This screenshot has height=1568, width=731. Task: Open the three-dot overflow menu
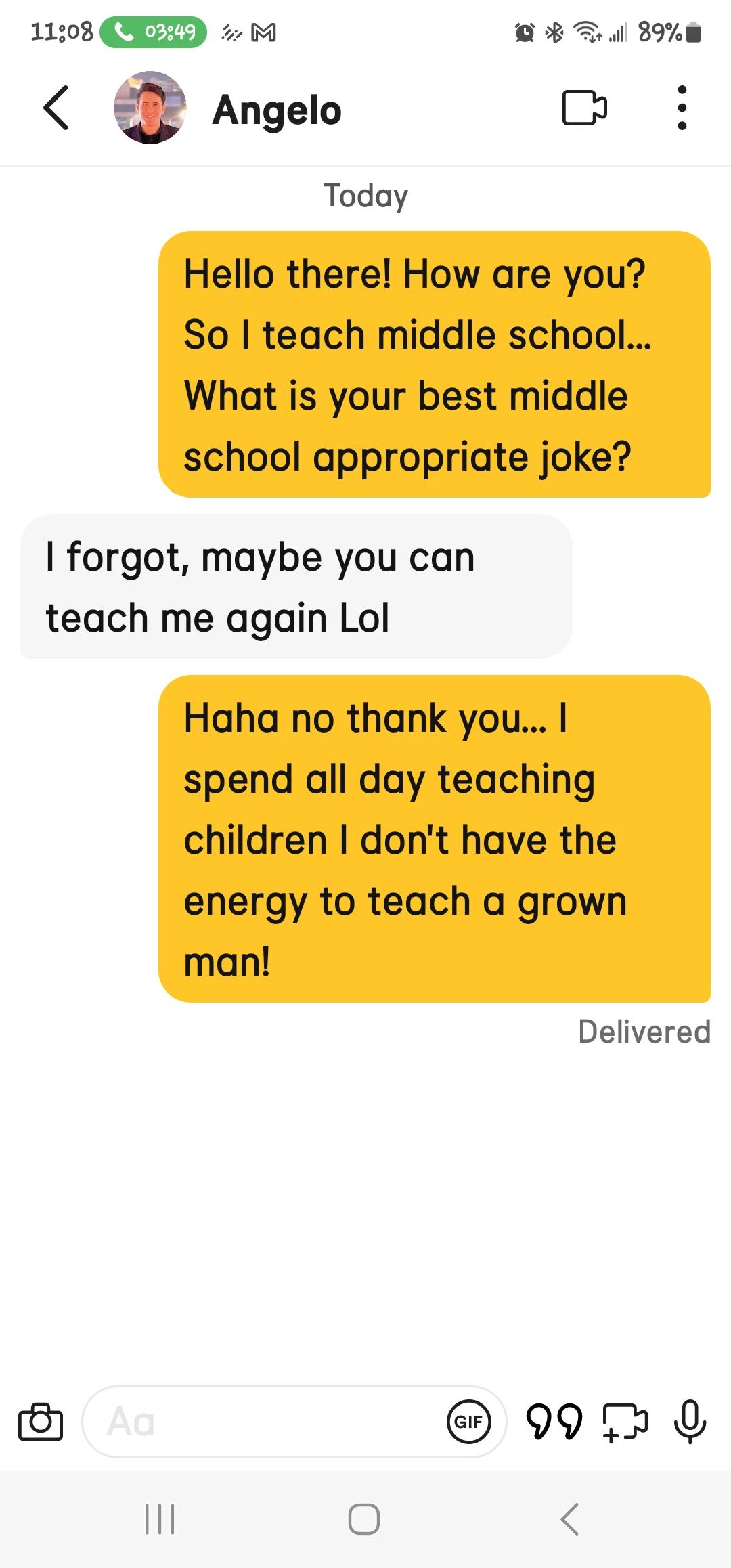click(x=682, y=108)
